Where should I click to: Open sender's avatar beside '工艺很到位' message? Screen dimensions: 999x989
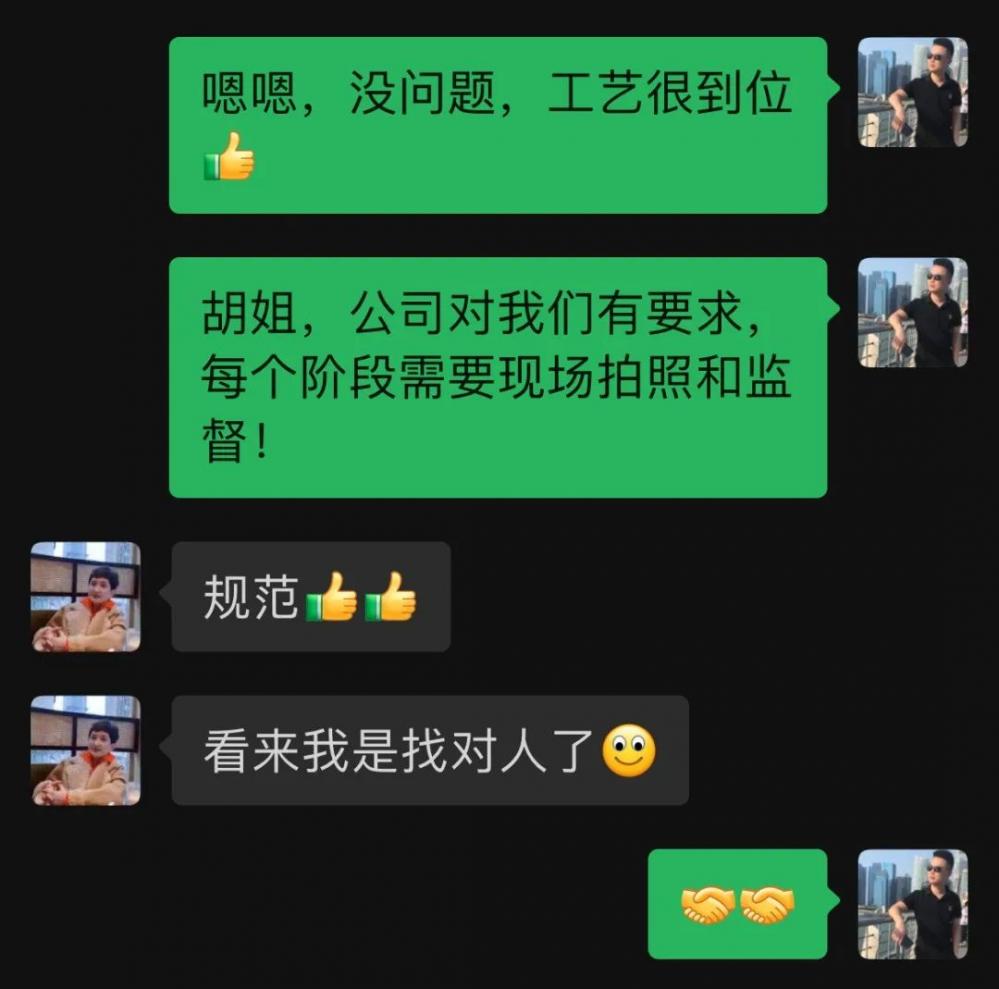912,92
